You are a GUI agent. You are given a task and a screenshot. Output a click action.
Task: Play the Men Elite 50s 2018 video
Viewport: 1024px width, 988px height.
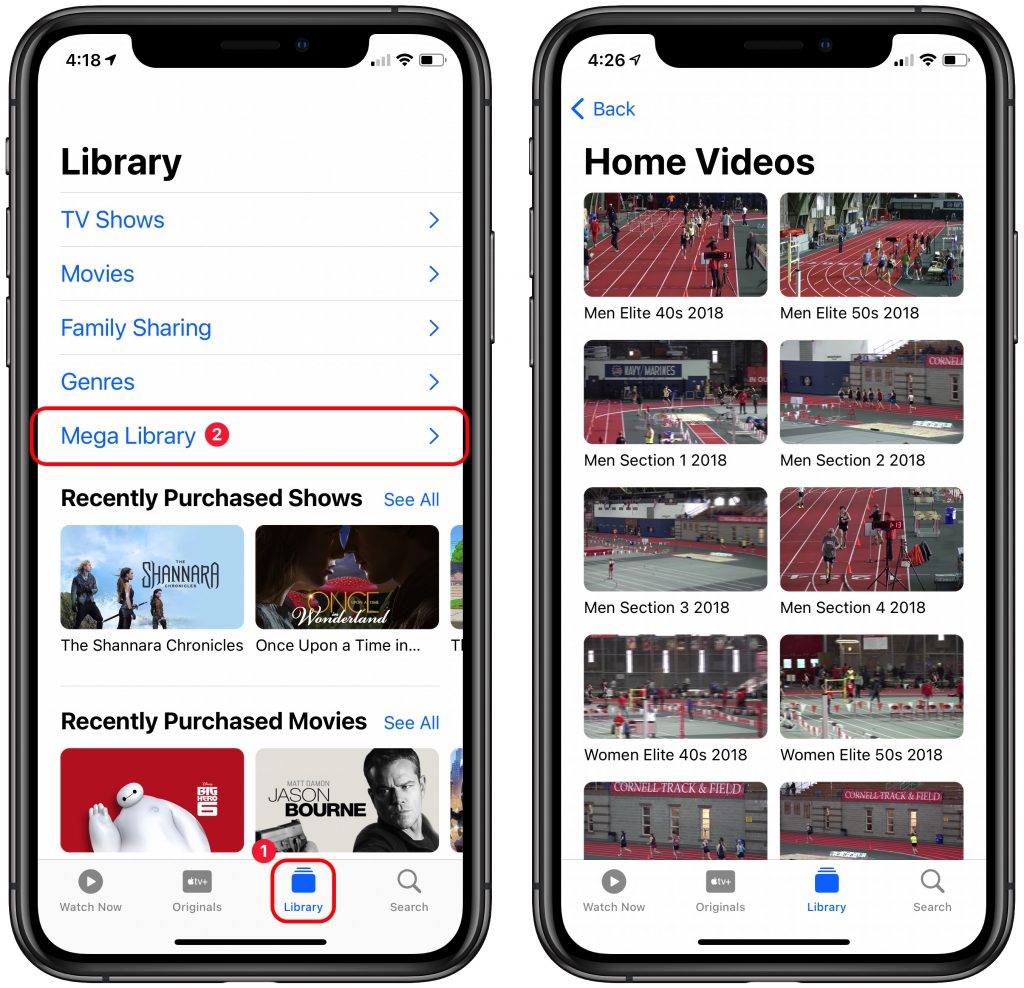871,245
